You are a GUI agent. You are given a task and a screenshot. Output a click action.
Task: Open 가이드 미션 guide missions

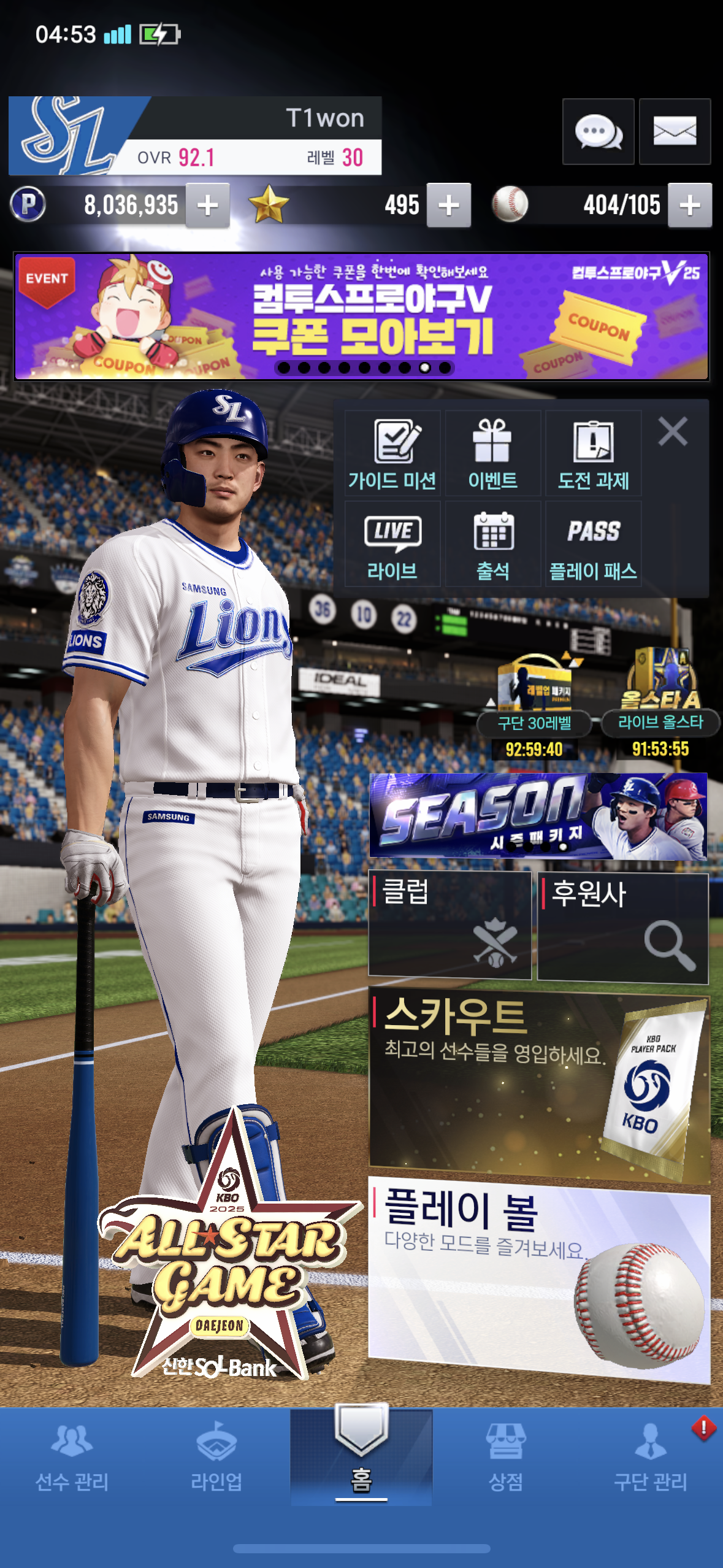[x=392, y=454]
